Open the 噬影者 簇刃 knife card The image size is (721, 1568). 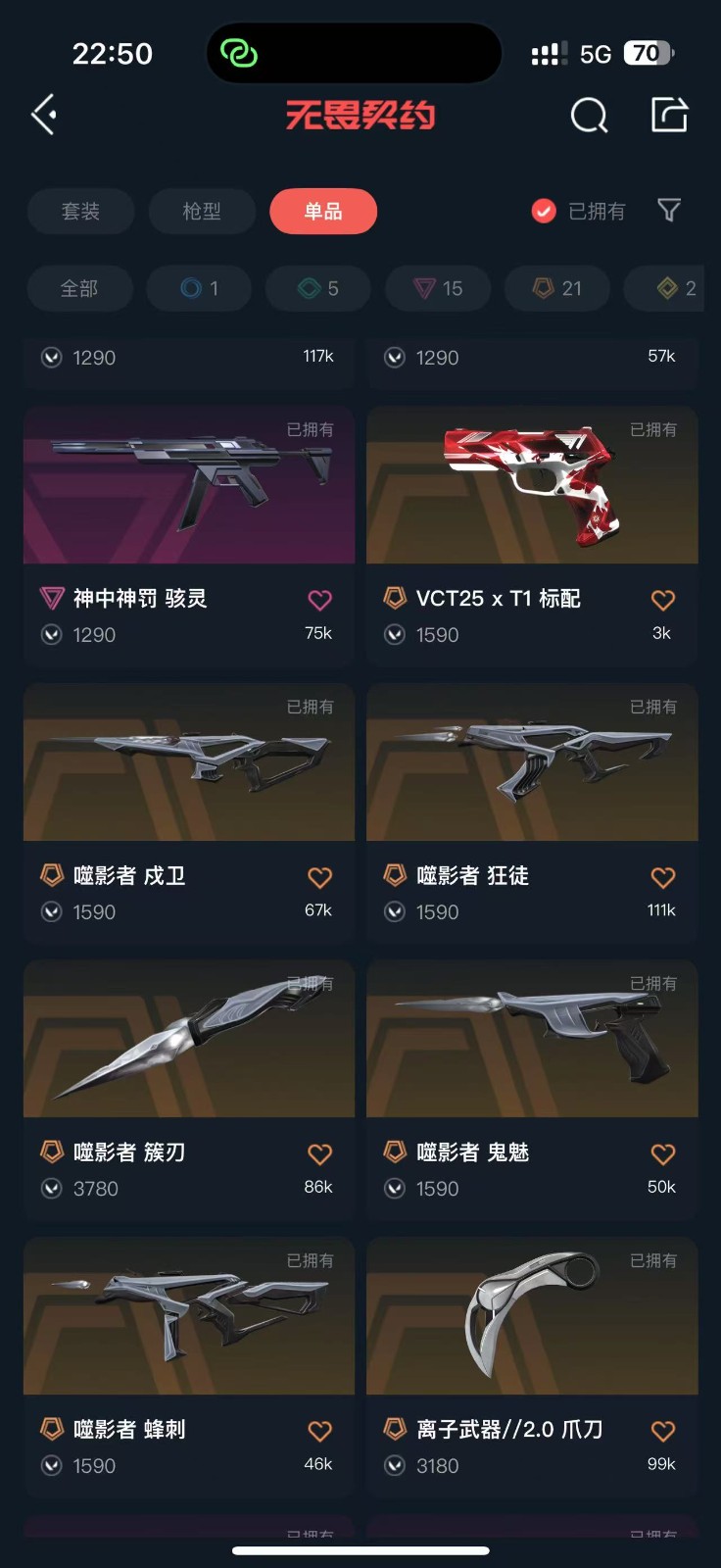tap(189, 1090)
